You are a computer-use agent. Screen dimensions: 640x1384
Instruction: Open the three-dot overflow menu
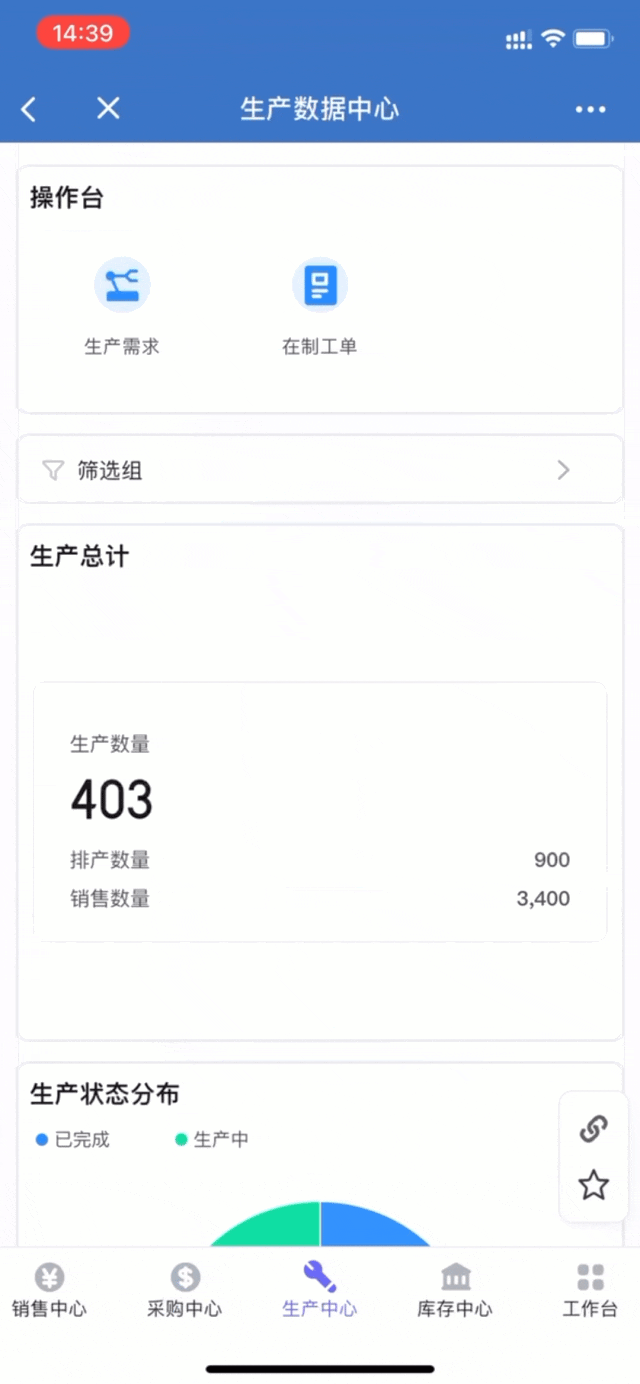[x=590, y=109]
